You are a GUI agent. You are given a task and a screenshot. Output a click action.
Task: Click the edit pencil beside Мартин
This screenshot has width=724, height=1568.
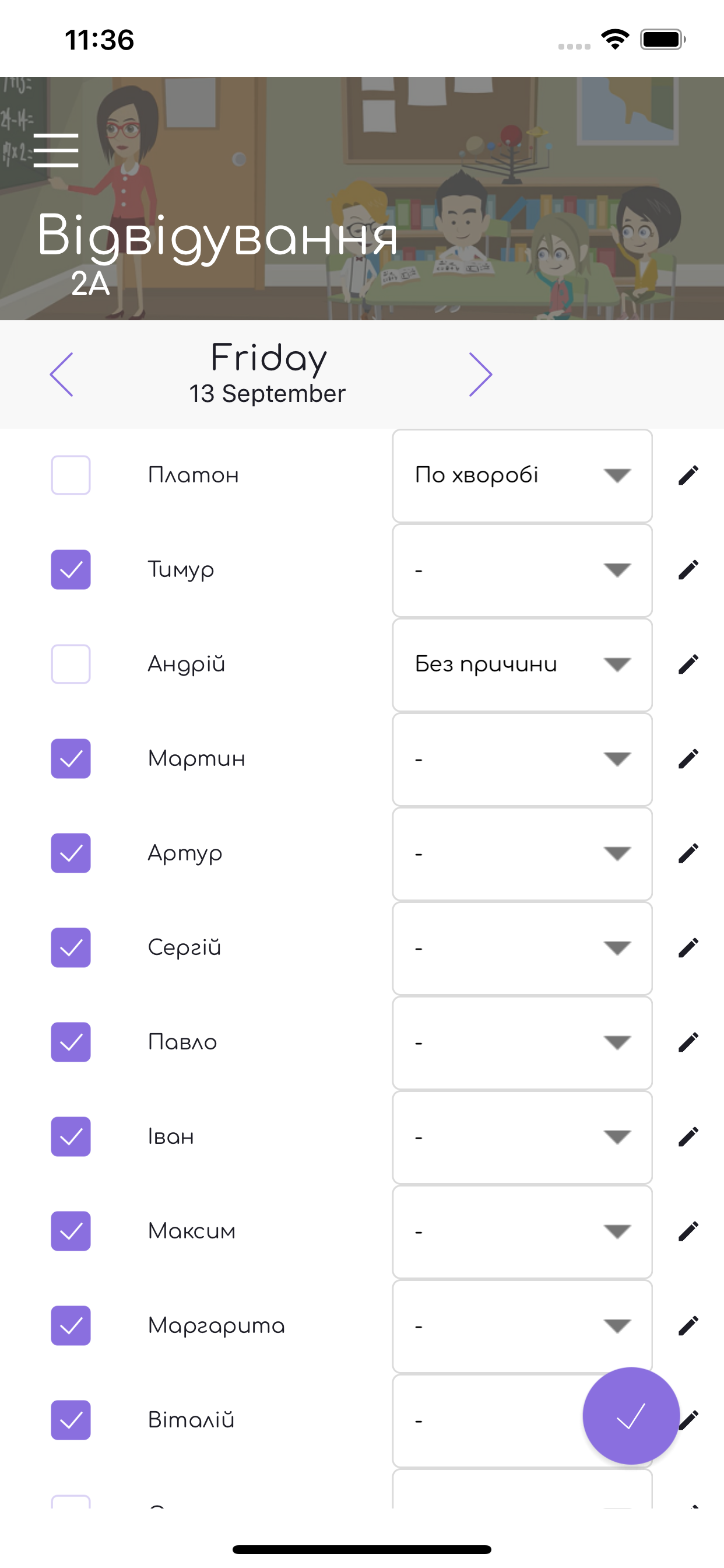[688, 758]
